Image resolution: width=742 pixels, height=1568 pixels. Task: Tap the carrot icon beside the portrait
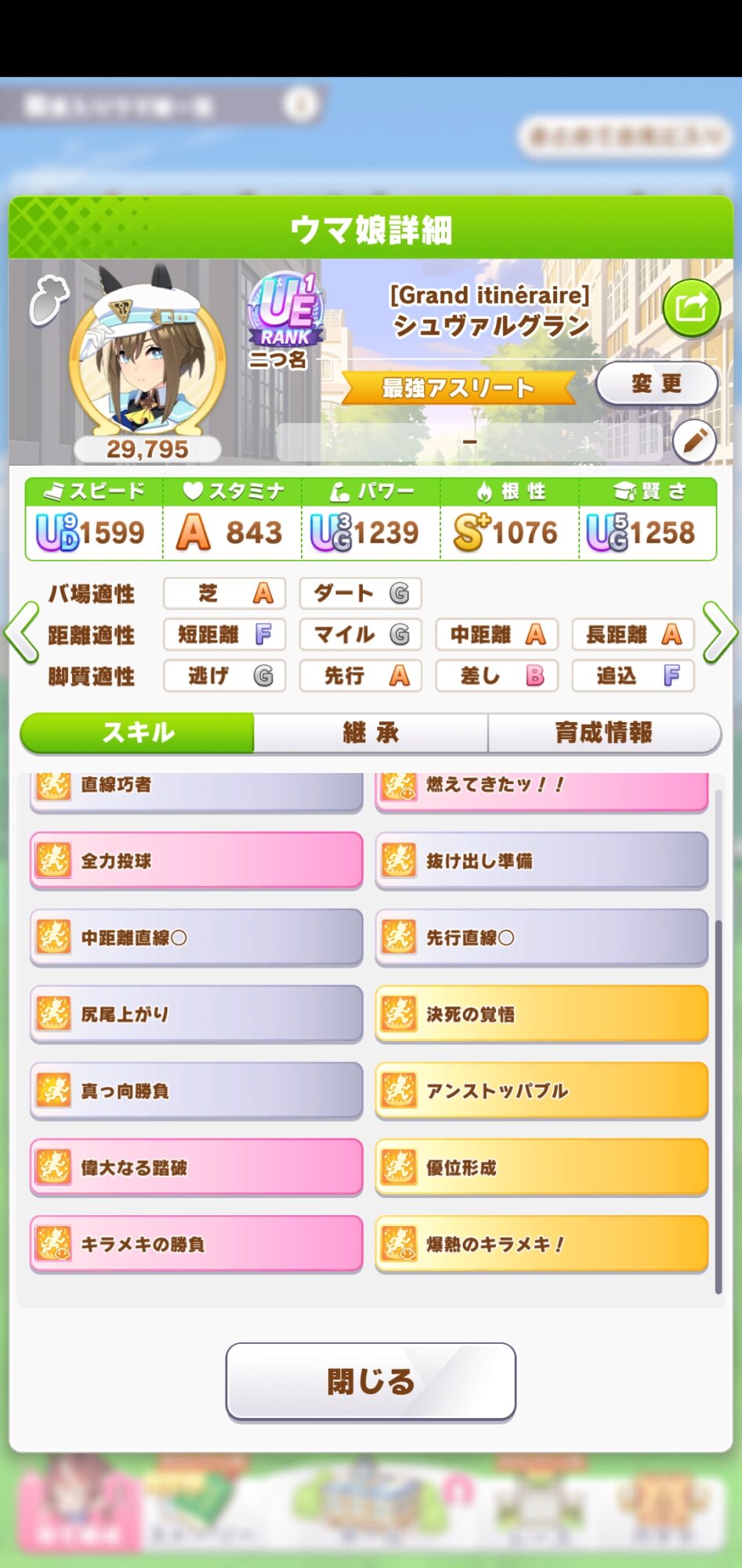click(x=49, y=299)
